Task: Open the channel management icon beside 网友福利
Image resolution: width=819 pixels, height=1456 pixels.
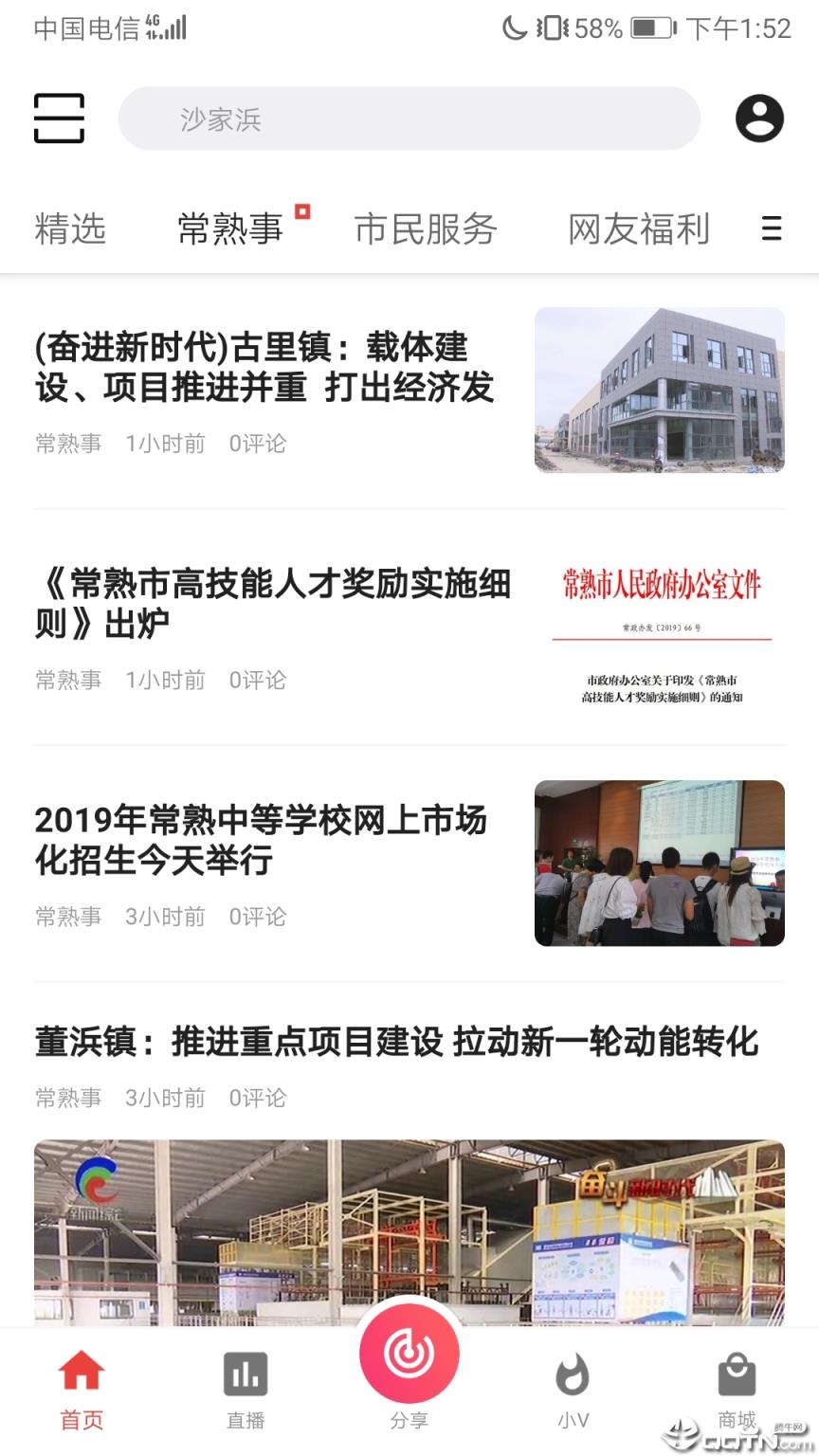Action: point(772,229)
